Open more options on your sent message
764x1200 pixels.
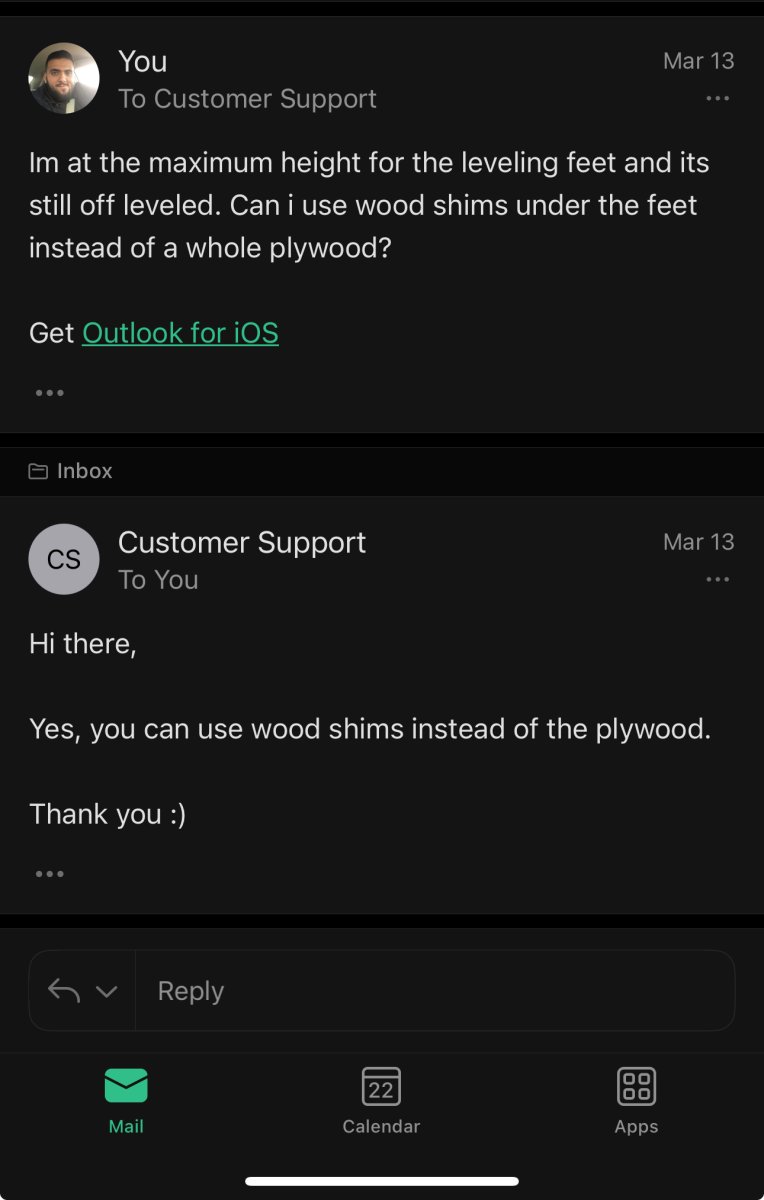(x=717, y=99)
